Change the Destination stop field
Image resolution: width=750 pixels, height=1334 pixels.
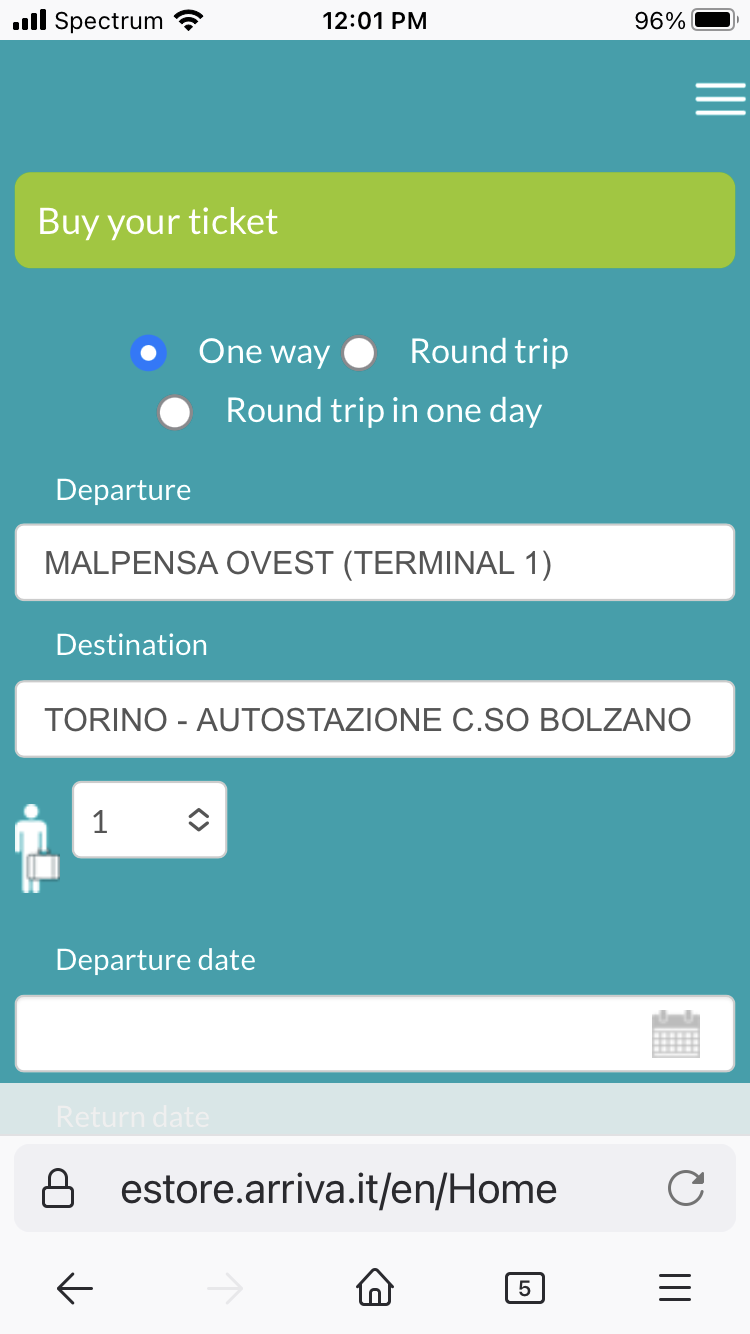pos(375,719)
